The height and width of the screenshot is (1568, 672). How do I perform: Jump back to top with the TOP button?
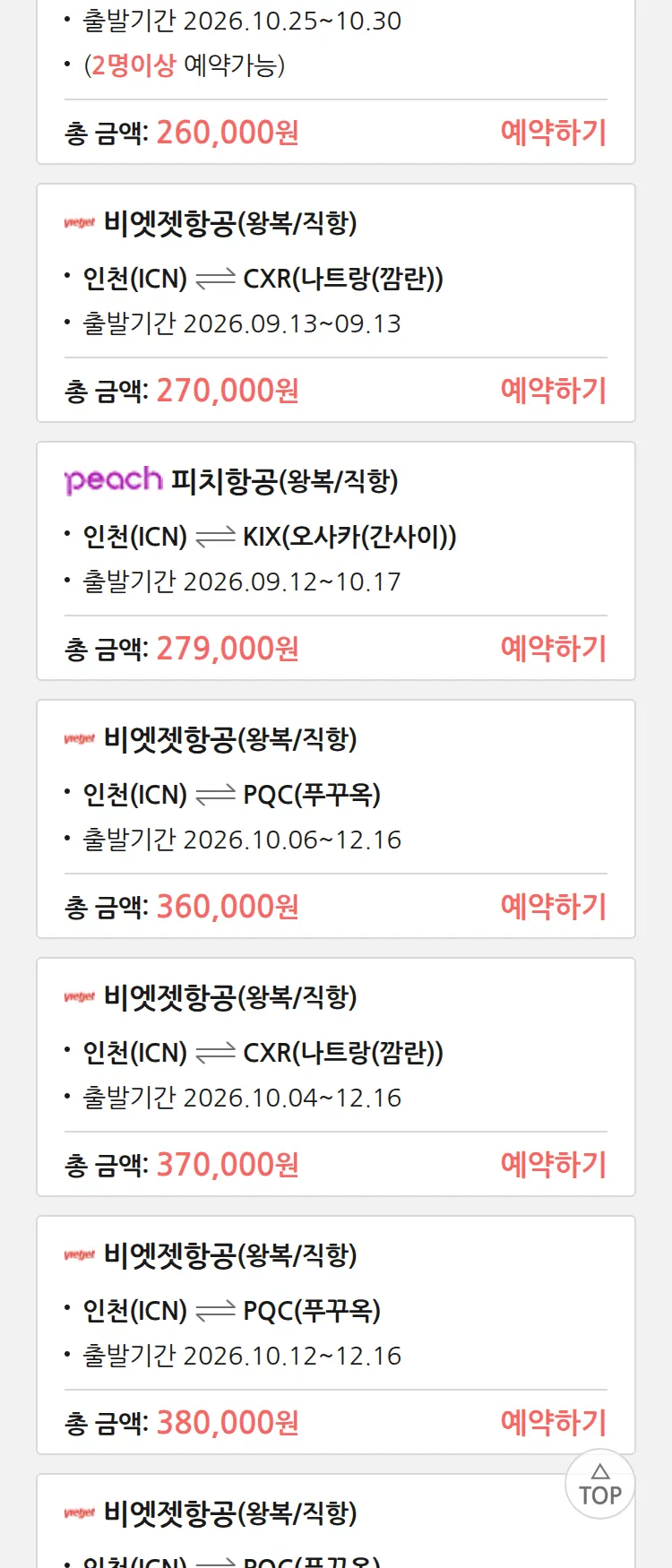pyautogui.click(x=600, y=1484)
